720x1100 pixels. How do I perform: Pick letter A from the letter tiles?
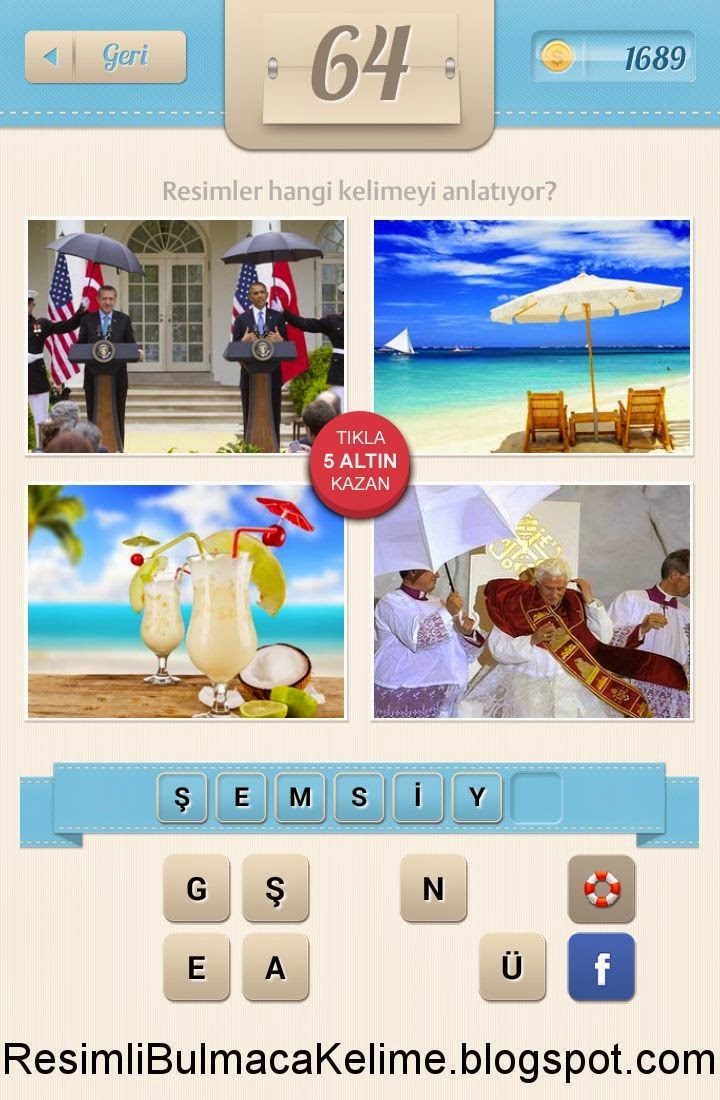[x=275, y=967]
